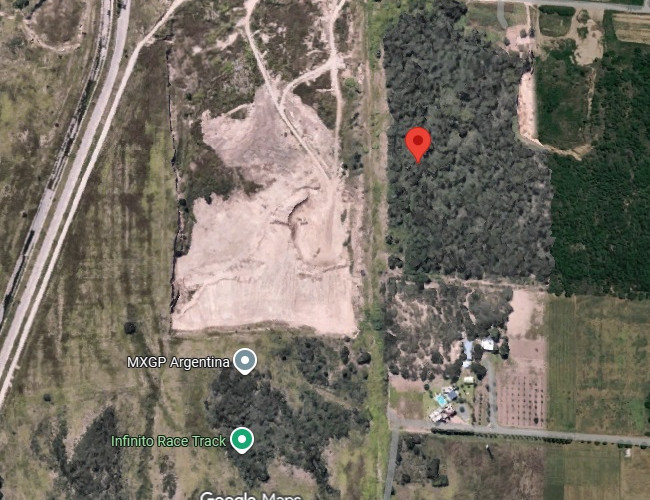Open the Infinito Race Track marker
This screenshot has height=500, width=650.
pos(241,439)
